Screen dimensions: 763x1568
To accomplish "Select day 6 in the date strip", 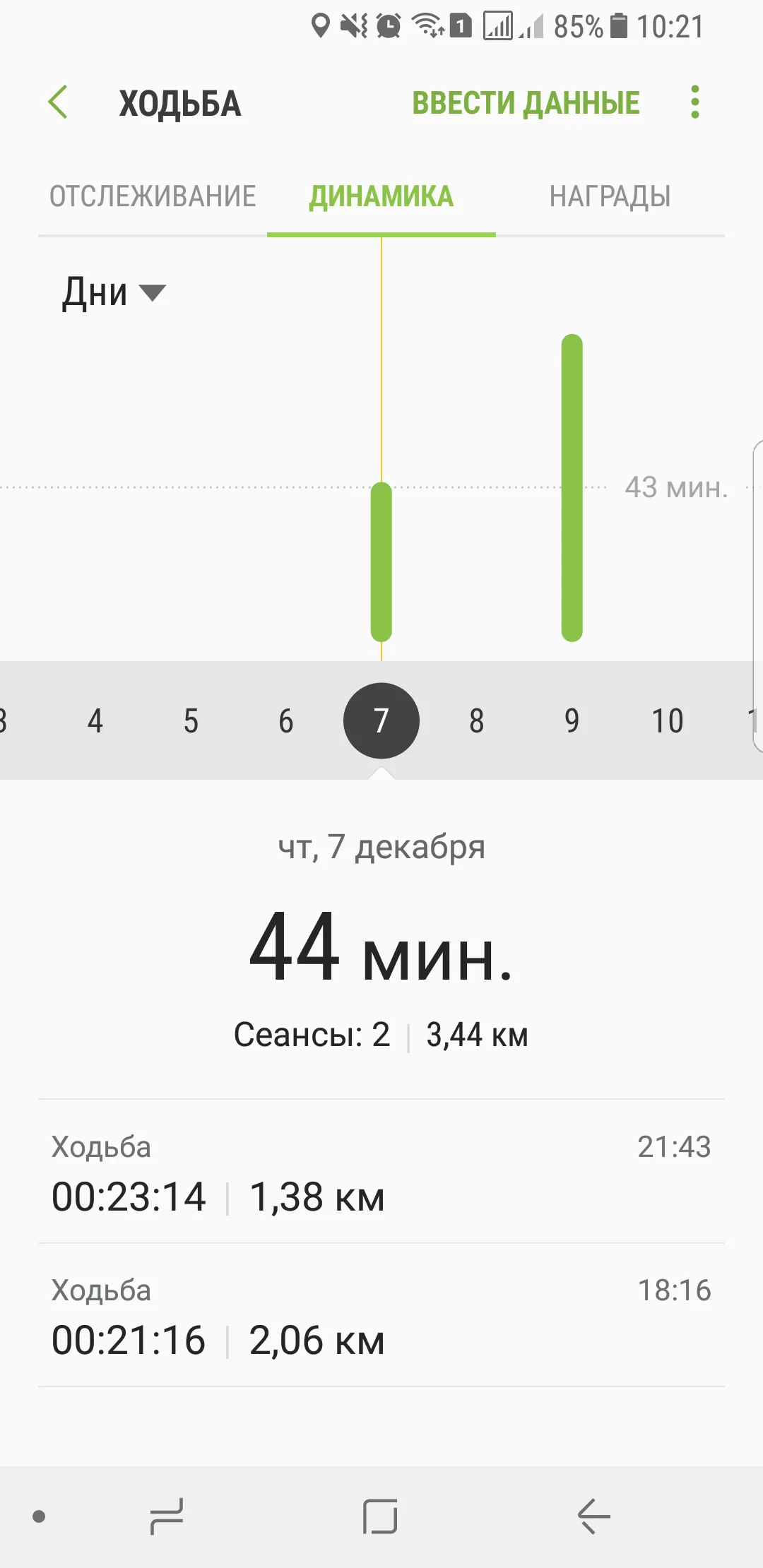I will [x=286, y=720].
